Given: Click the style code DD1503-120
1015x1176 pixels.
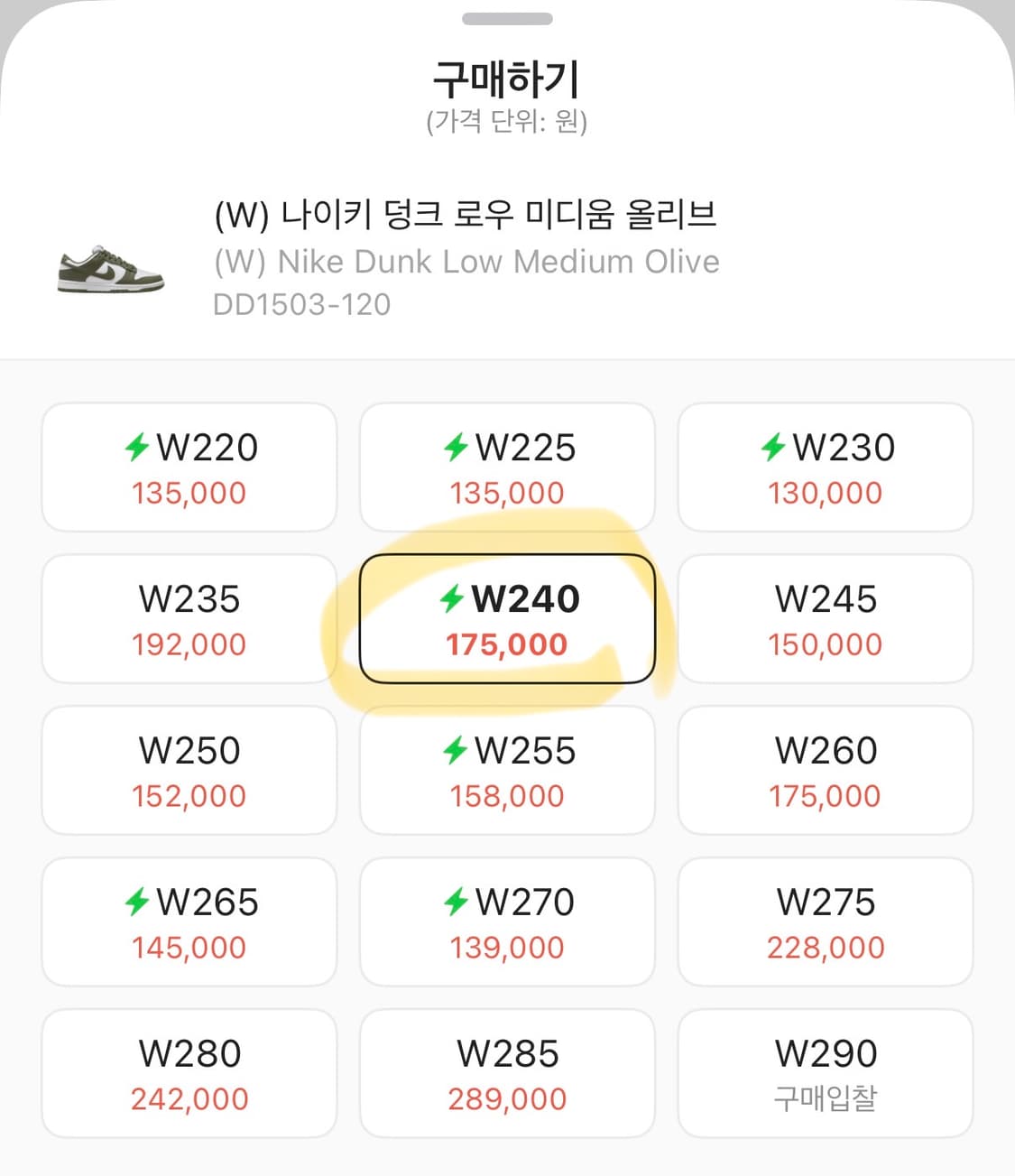Looking at the screenshot, I should [302, 304].
